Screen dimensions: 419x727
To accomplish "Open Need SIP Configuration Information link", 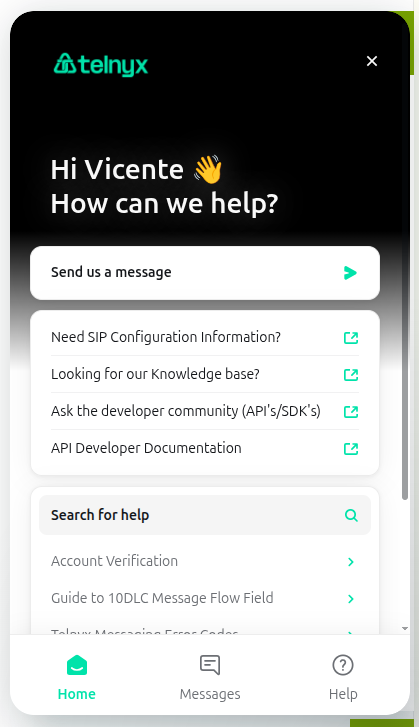I will coord(205,337).
